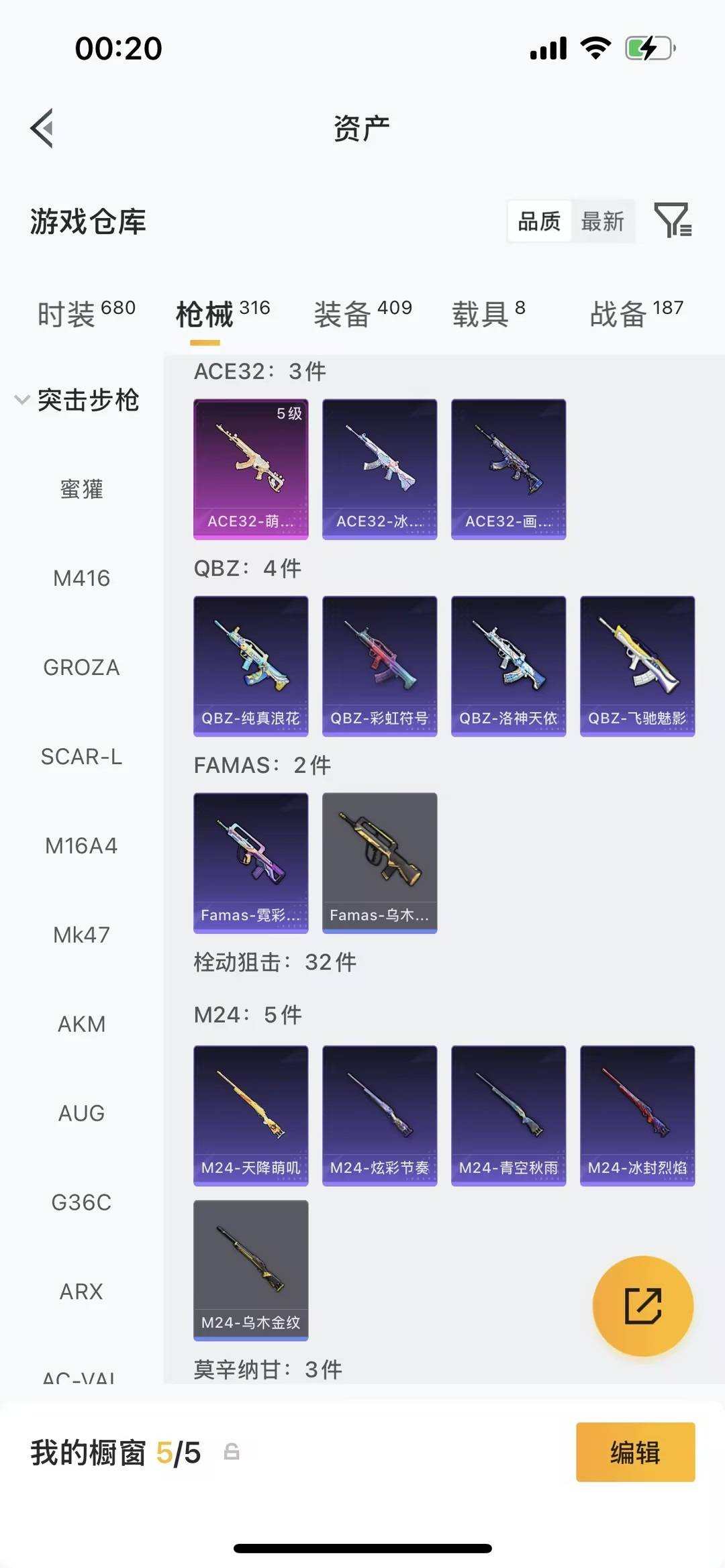View the M24-天降萌叽 skin
The height and width of the screenshot is (1568, 725).
tap(250, 1115)
